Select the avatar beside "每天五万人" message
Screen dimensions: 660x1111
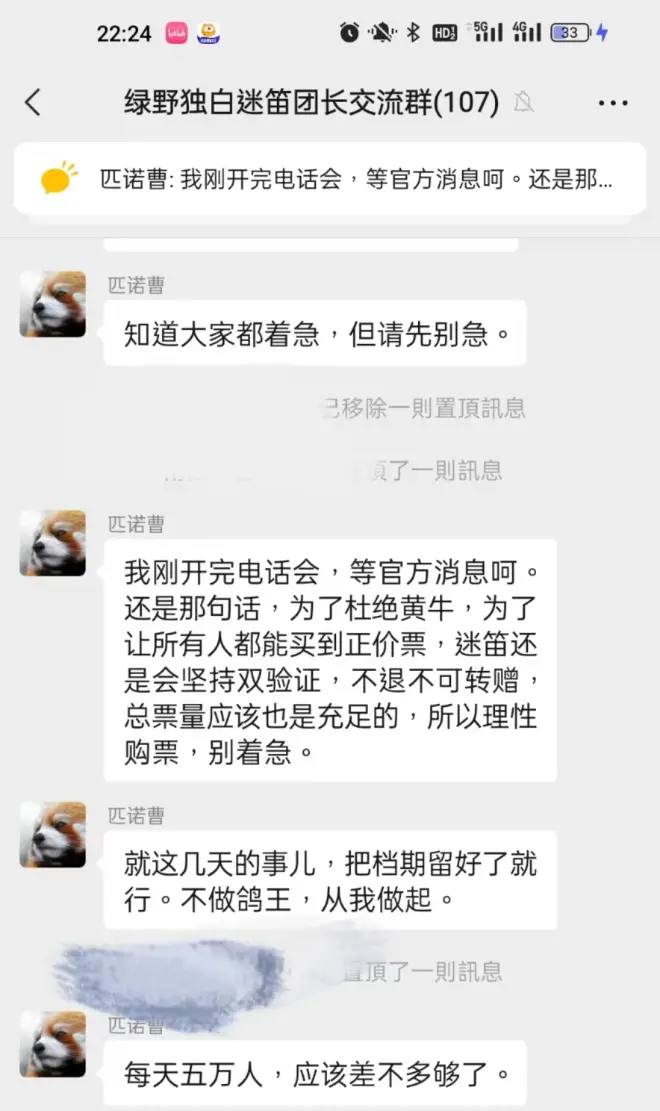[x=53, y=1043]
